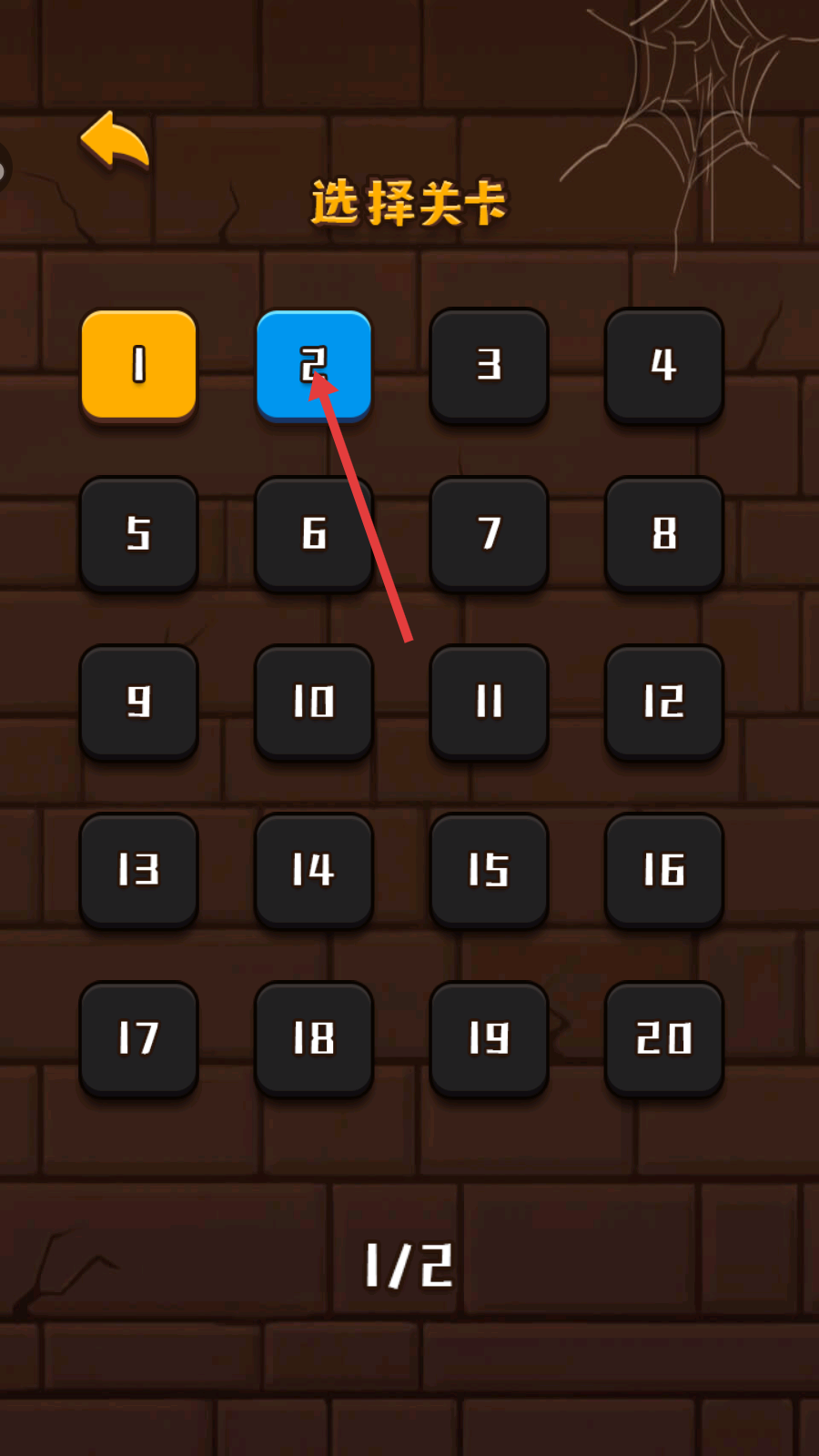Screen dimensions: 819x1456
Task: Tap level 17
Action: 138,1038
